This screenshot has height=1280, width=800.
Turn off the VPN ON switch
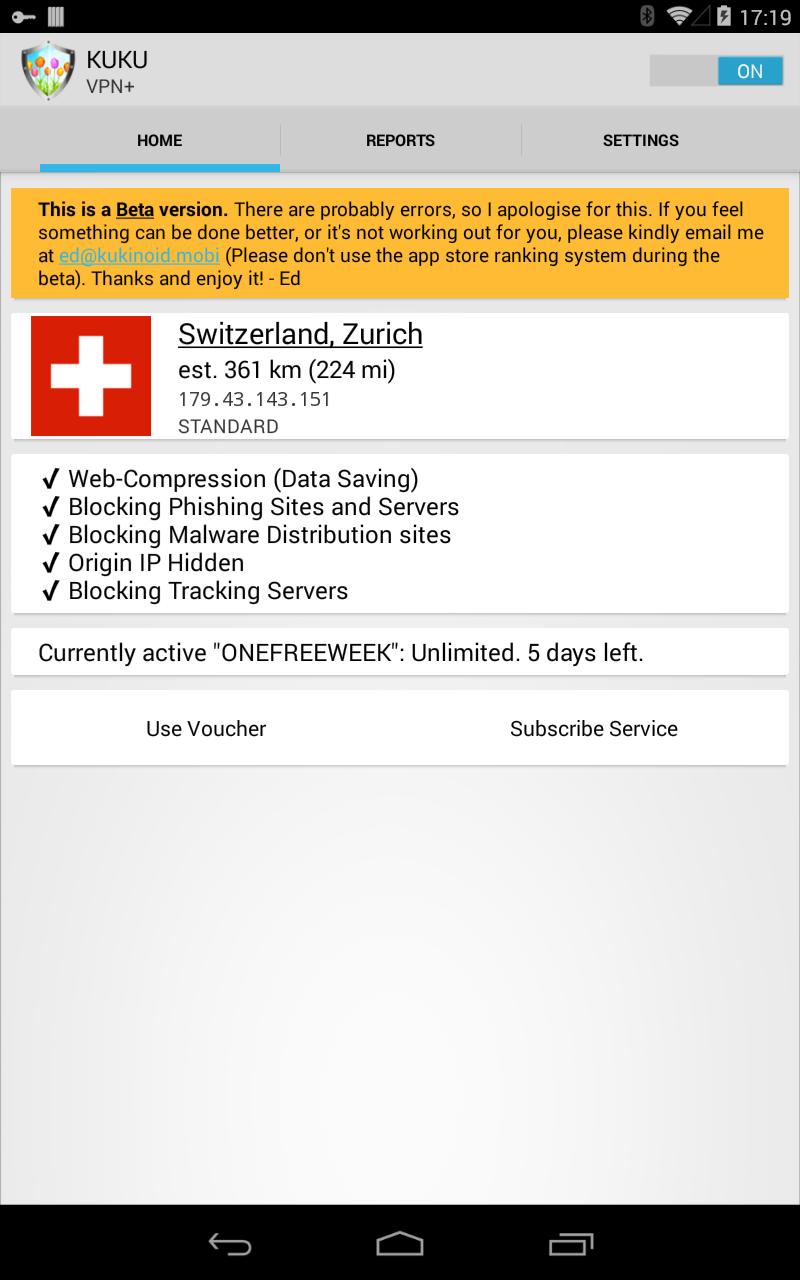tap(715, 71)
